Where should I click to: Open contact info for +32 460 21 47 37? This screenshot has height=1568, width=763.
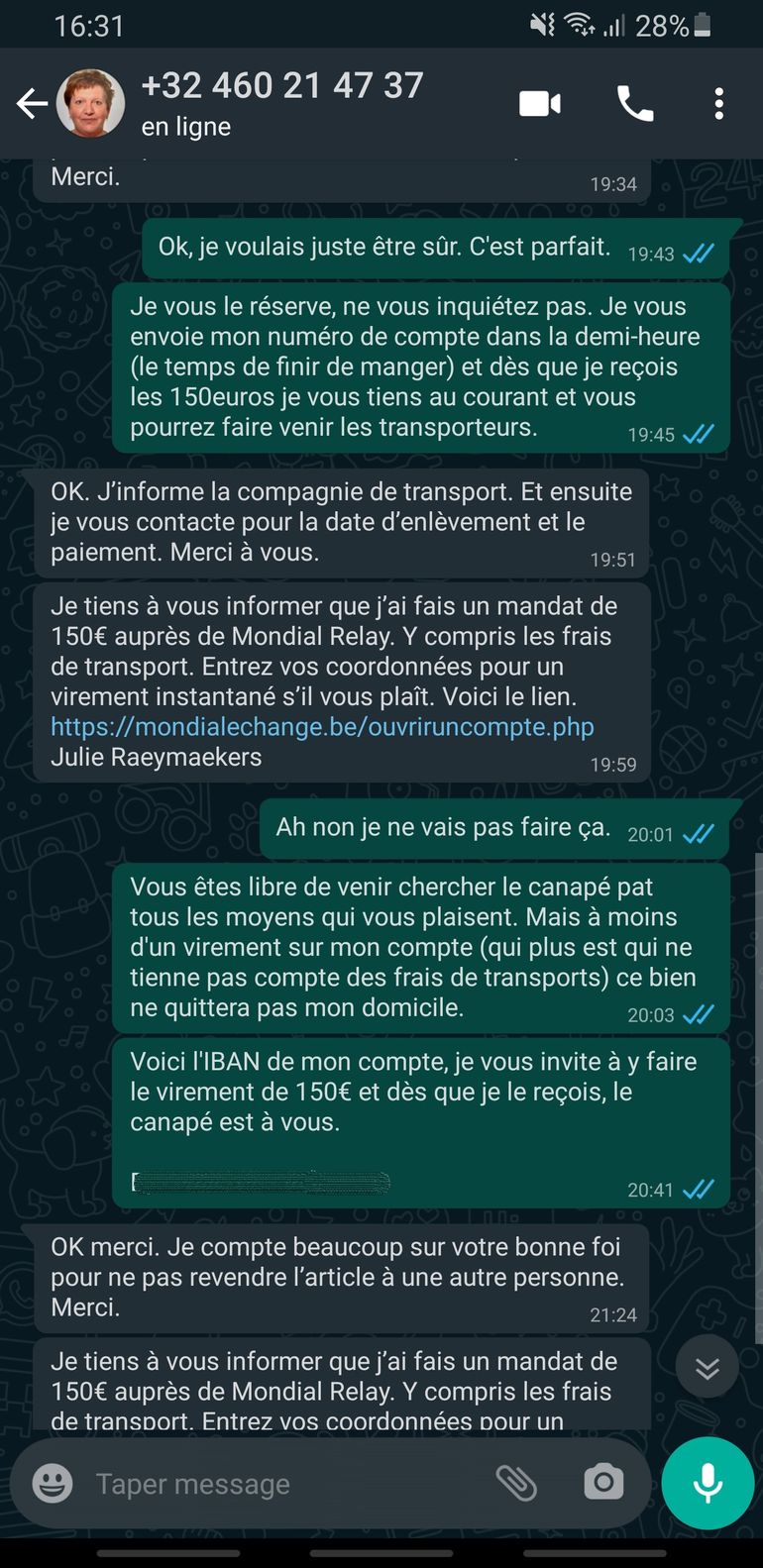[x=282, y=102]
